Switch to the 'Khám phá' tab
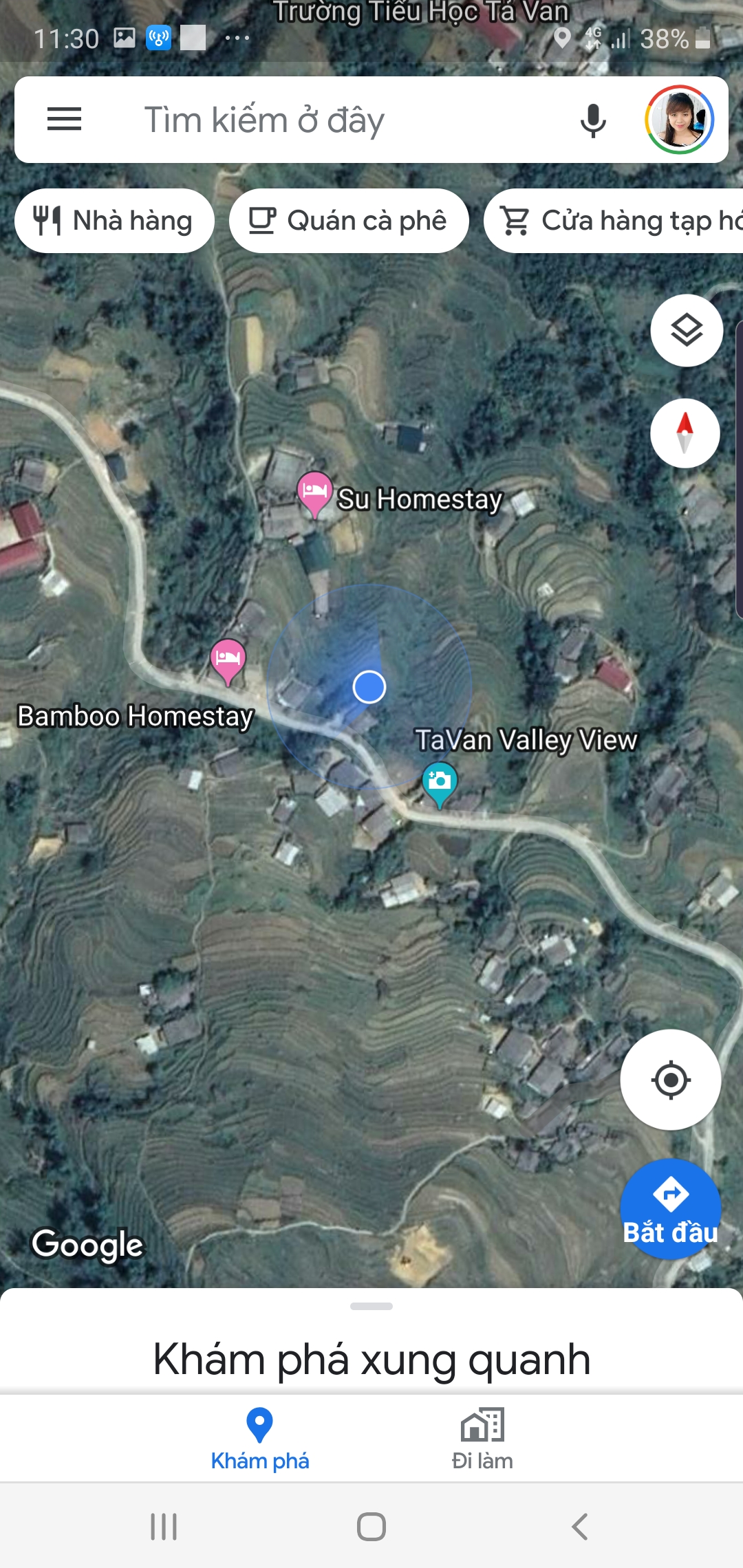The height and width of the screenshot is (1568, 743). 259,1439
